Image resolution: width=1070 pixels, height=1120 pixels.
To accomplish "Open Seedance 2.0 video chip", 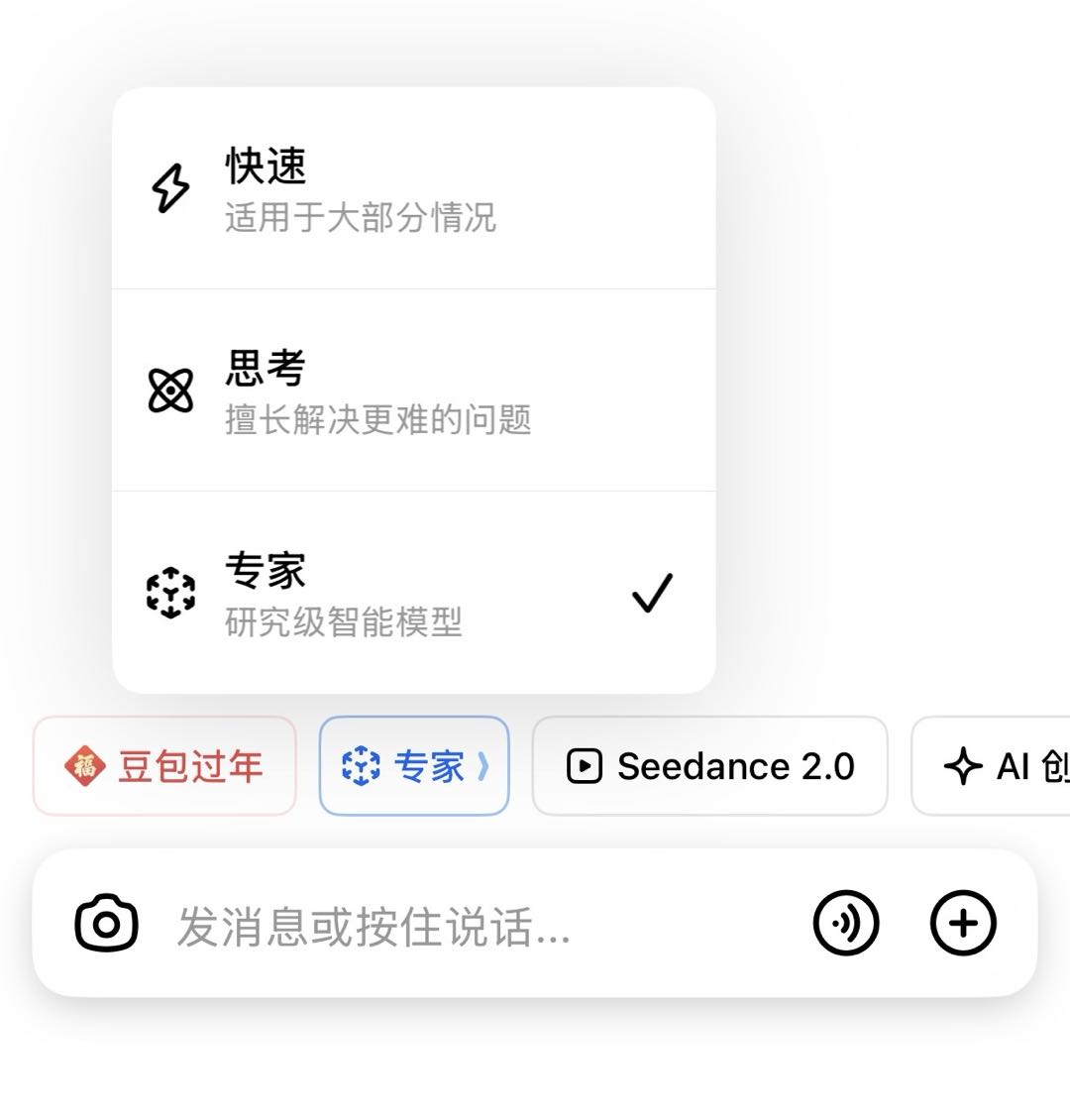I will (x=709, y=766).
